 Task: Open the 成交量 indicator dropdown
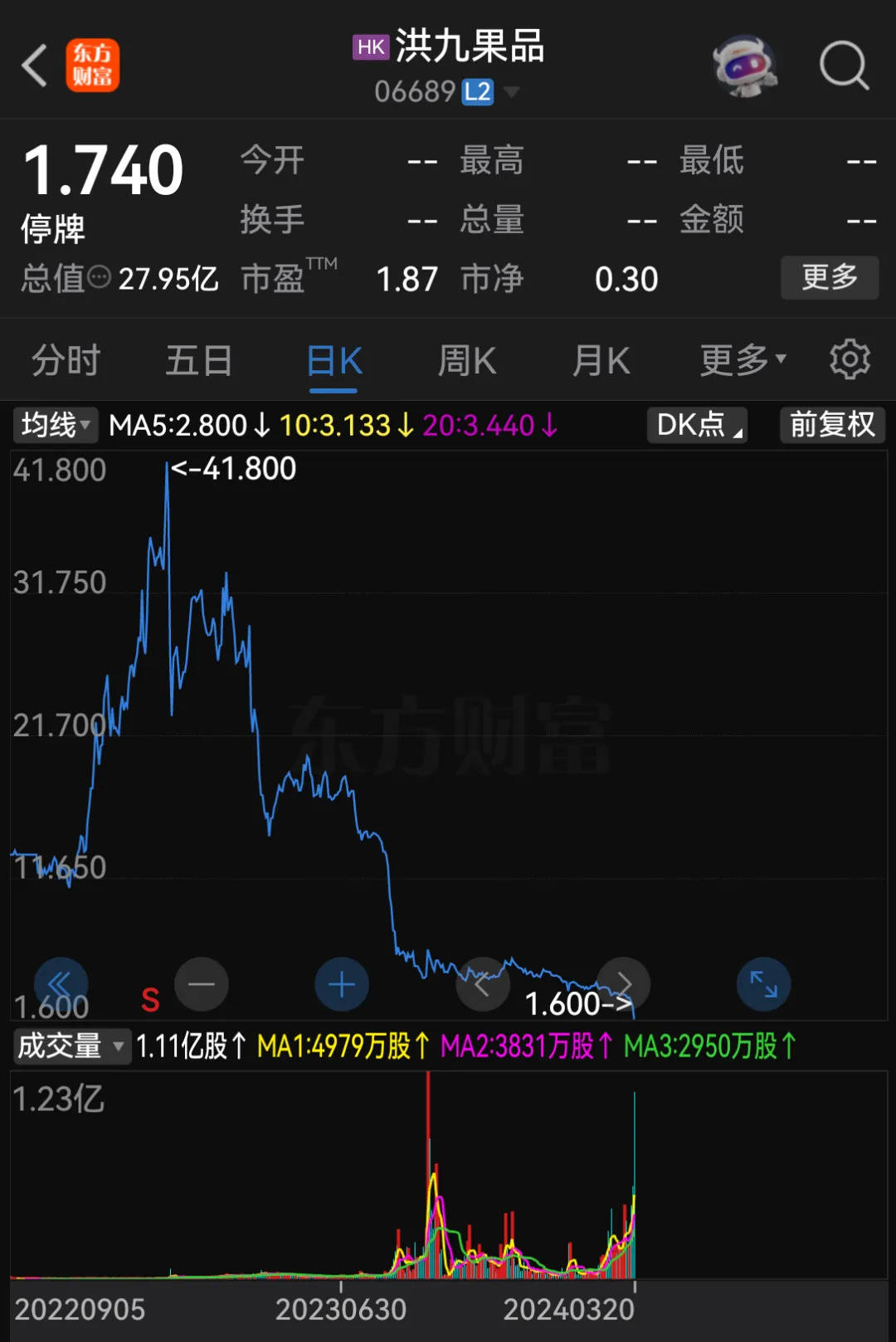pos(71,1046)
